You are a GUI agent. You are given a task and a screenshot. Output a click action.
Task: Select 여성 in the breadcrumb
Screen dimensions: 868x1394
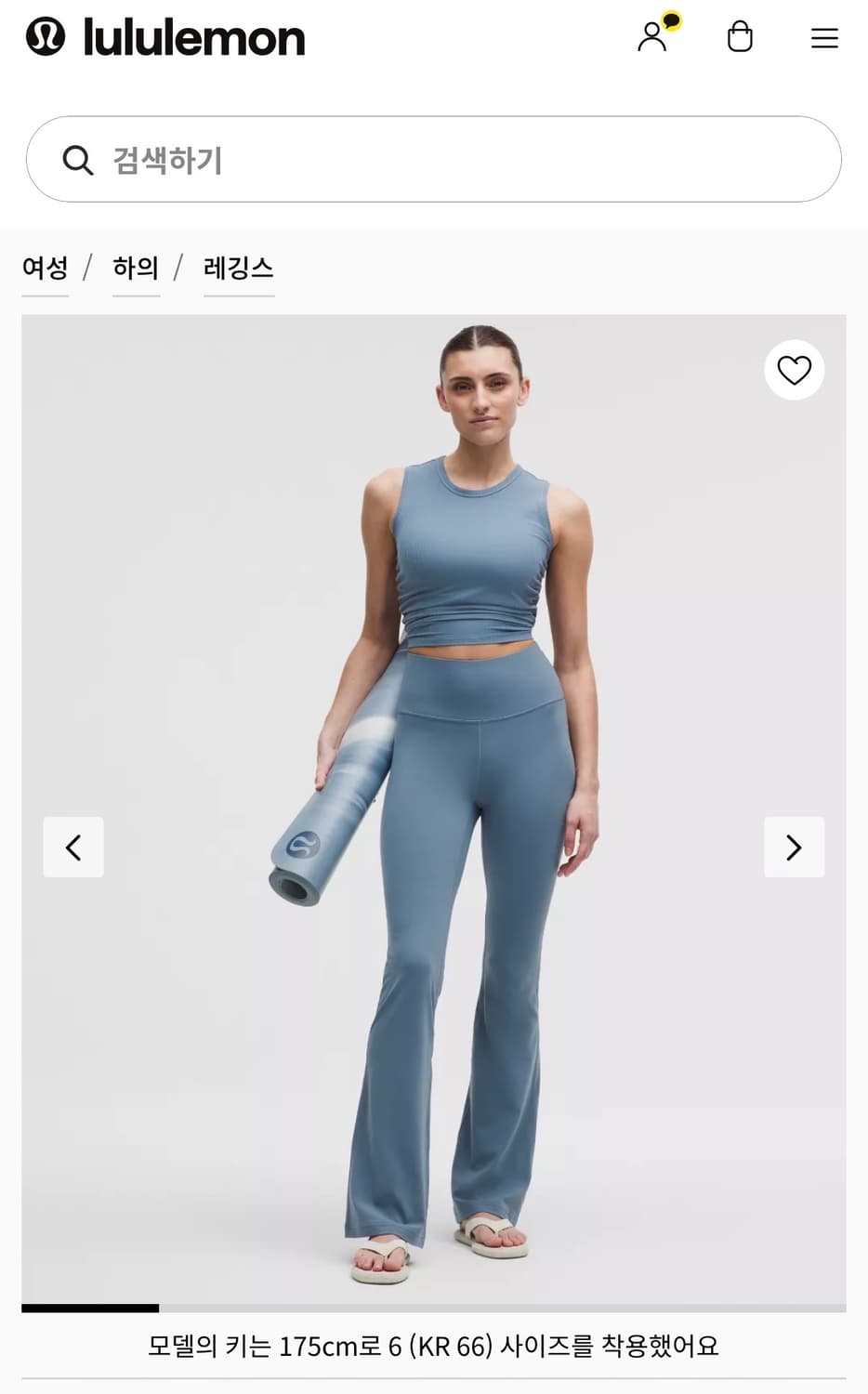[45, 268]
